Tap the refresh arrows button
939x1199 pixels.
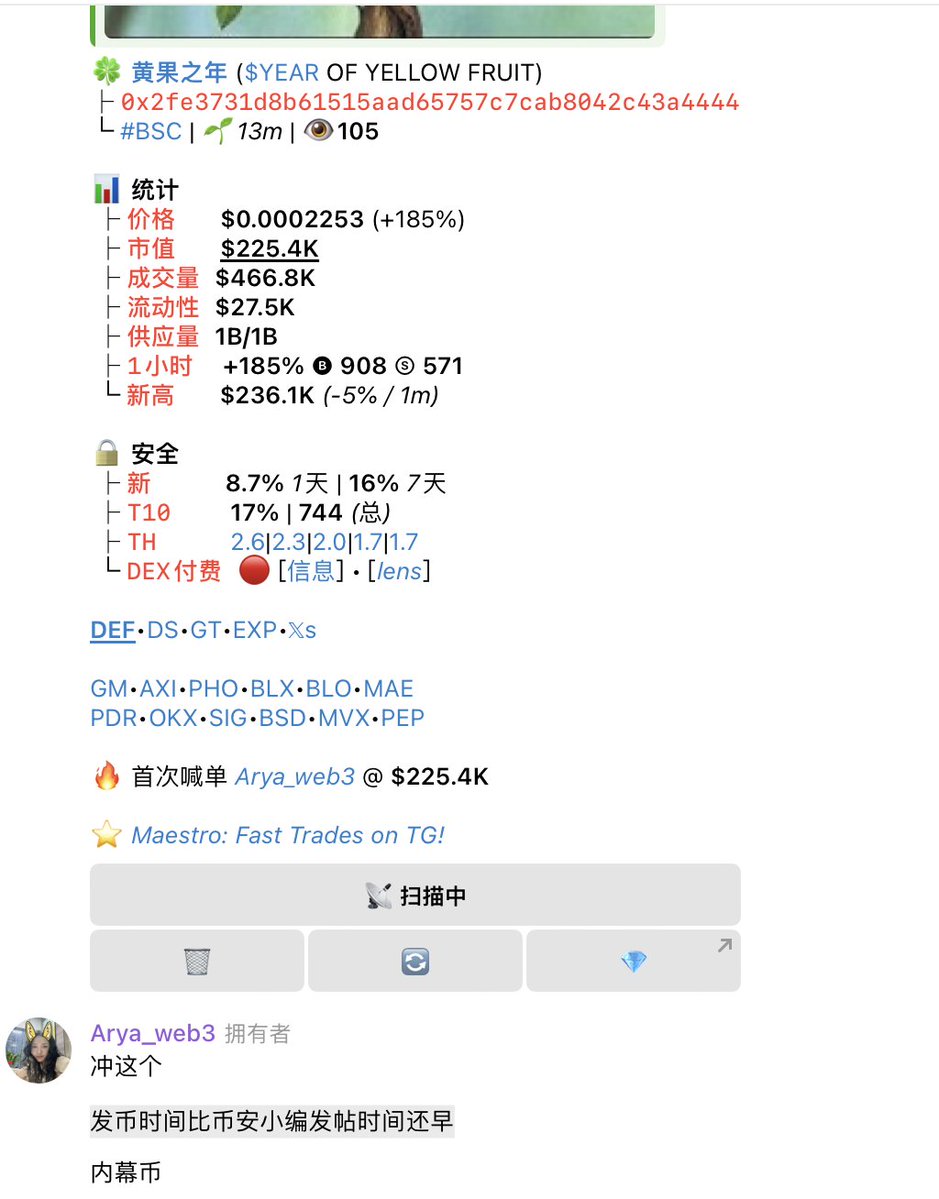[414, 961]
